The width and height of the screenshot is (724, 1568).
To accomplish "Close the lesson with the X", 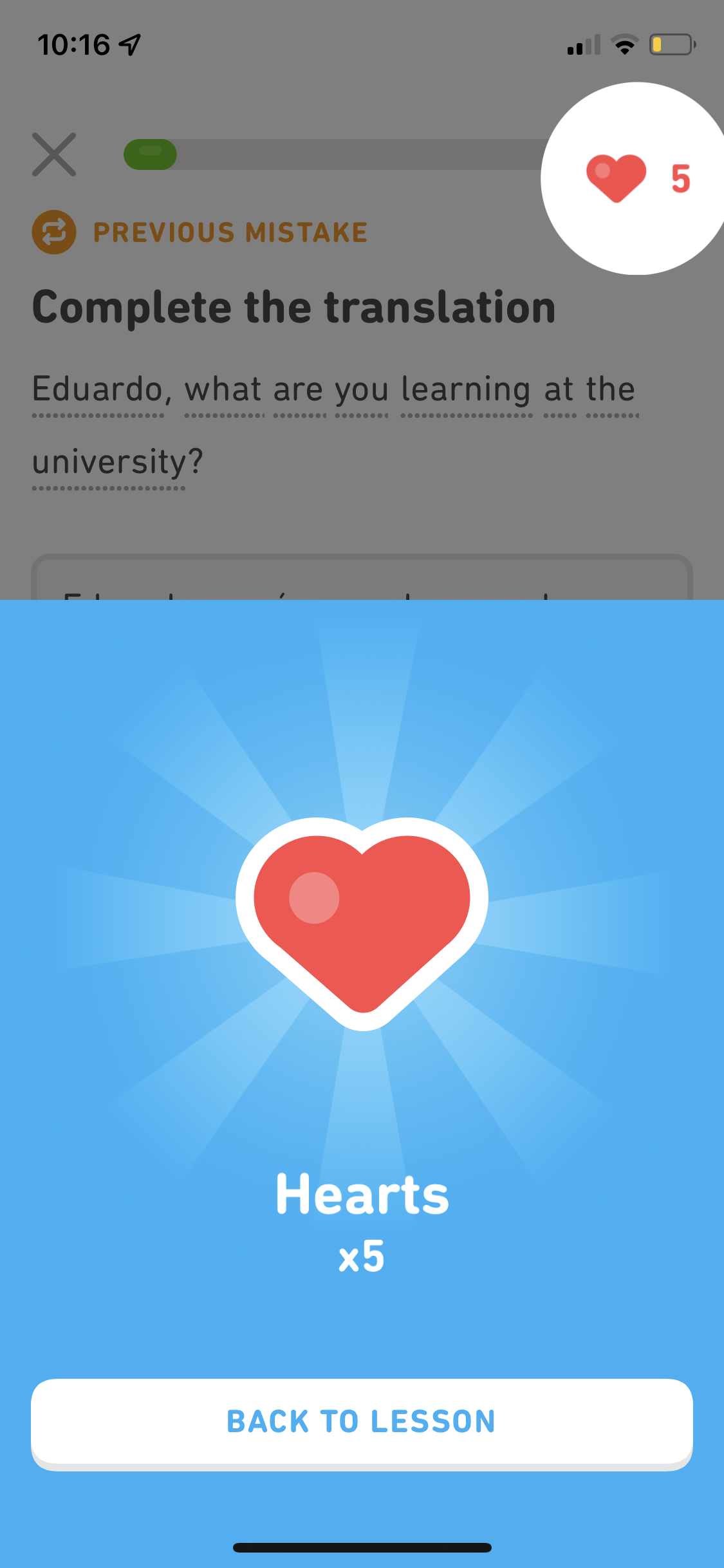I will pos(54,154).
